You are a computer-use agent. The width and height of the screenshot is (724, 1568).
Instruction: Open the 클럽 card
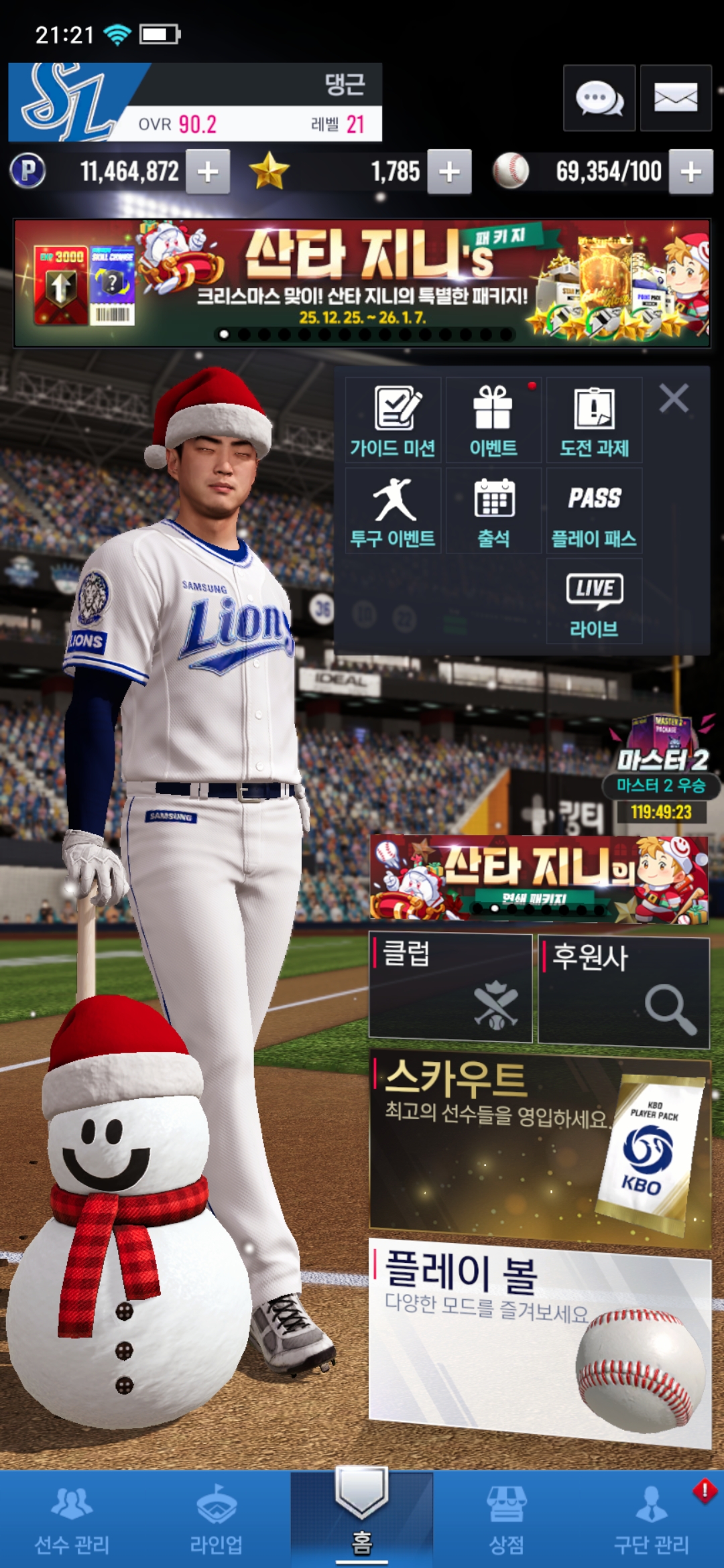point(450,988)
